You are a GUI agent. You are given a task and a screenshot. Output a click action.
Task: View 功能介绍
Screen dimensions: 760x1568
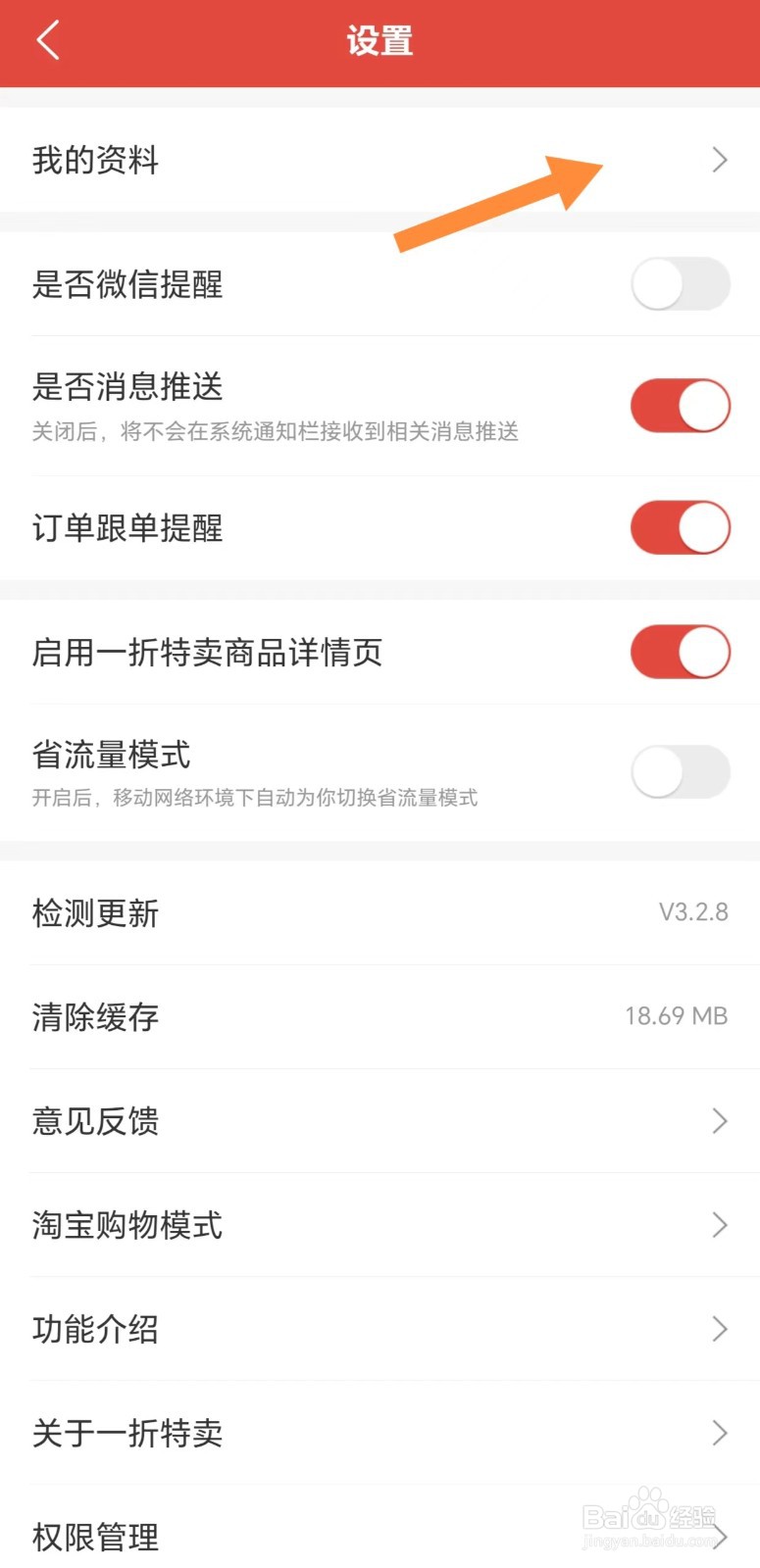(x=380, y=1329)
